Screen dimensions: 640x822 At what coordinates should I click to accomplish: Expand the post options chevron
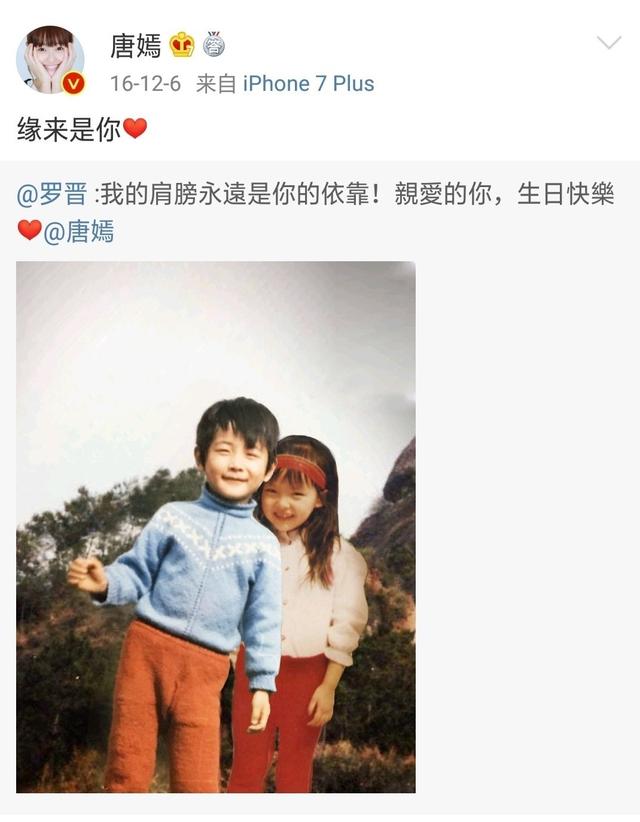point(608,43)
